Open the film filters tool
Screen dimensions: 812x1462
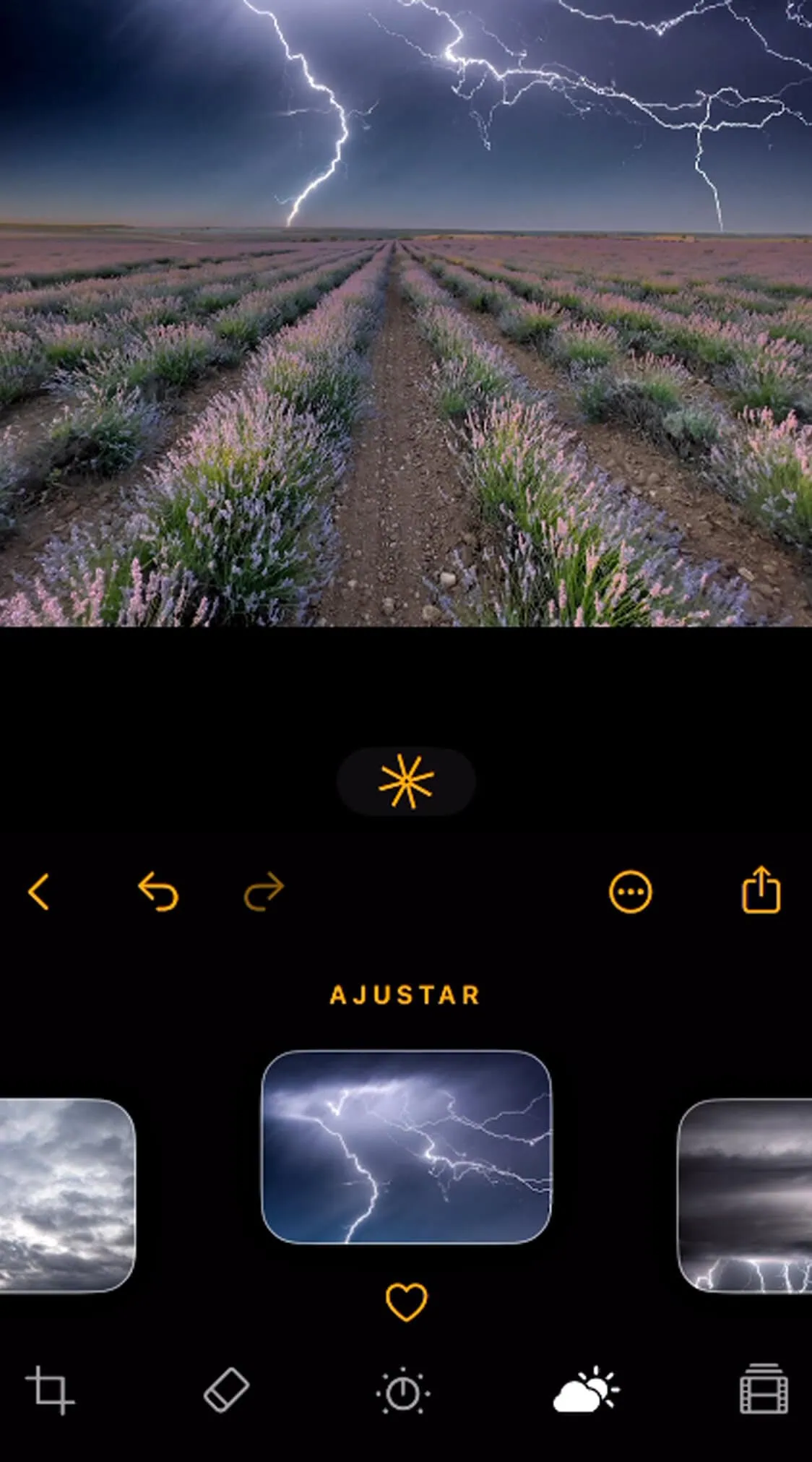[764, 1388]
